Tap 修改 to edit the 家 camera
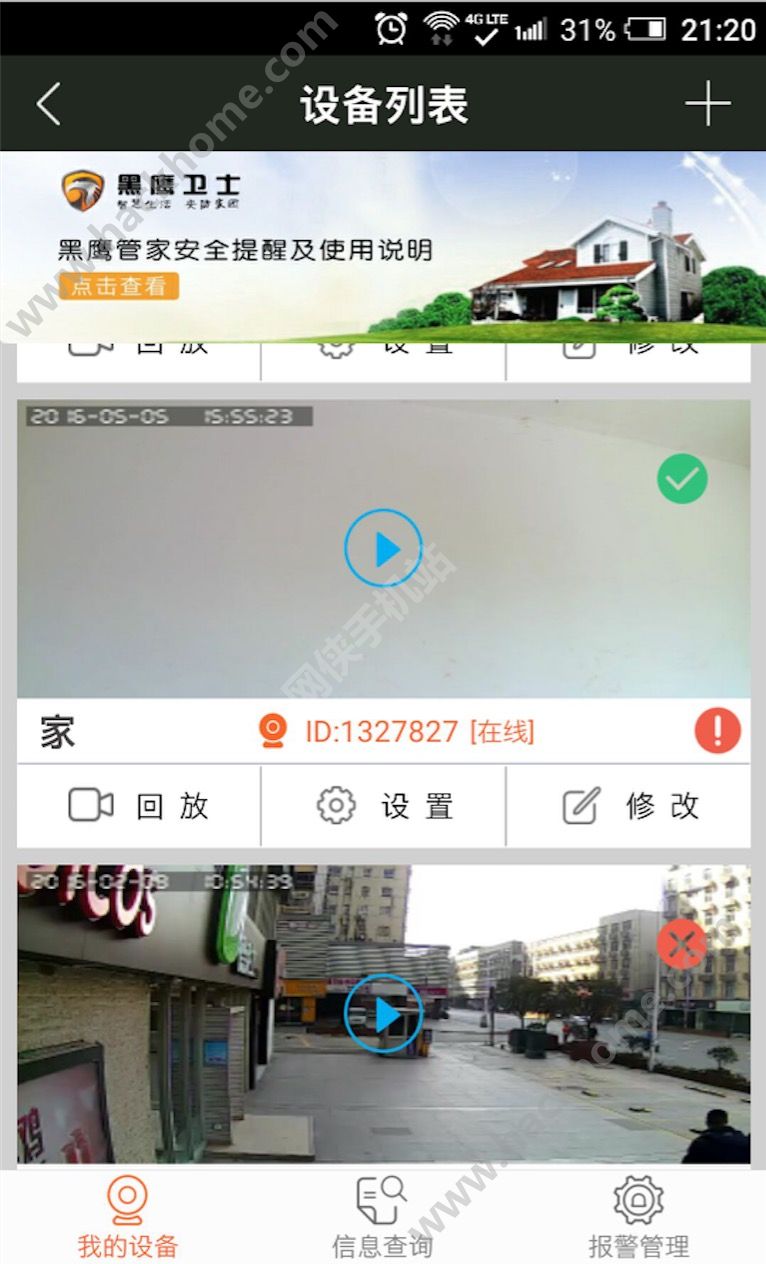 [629, 806]
